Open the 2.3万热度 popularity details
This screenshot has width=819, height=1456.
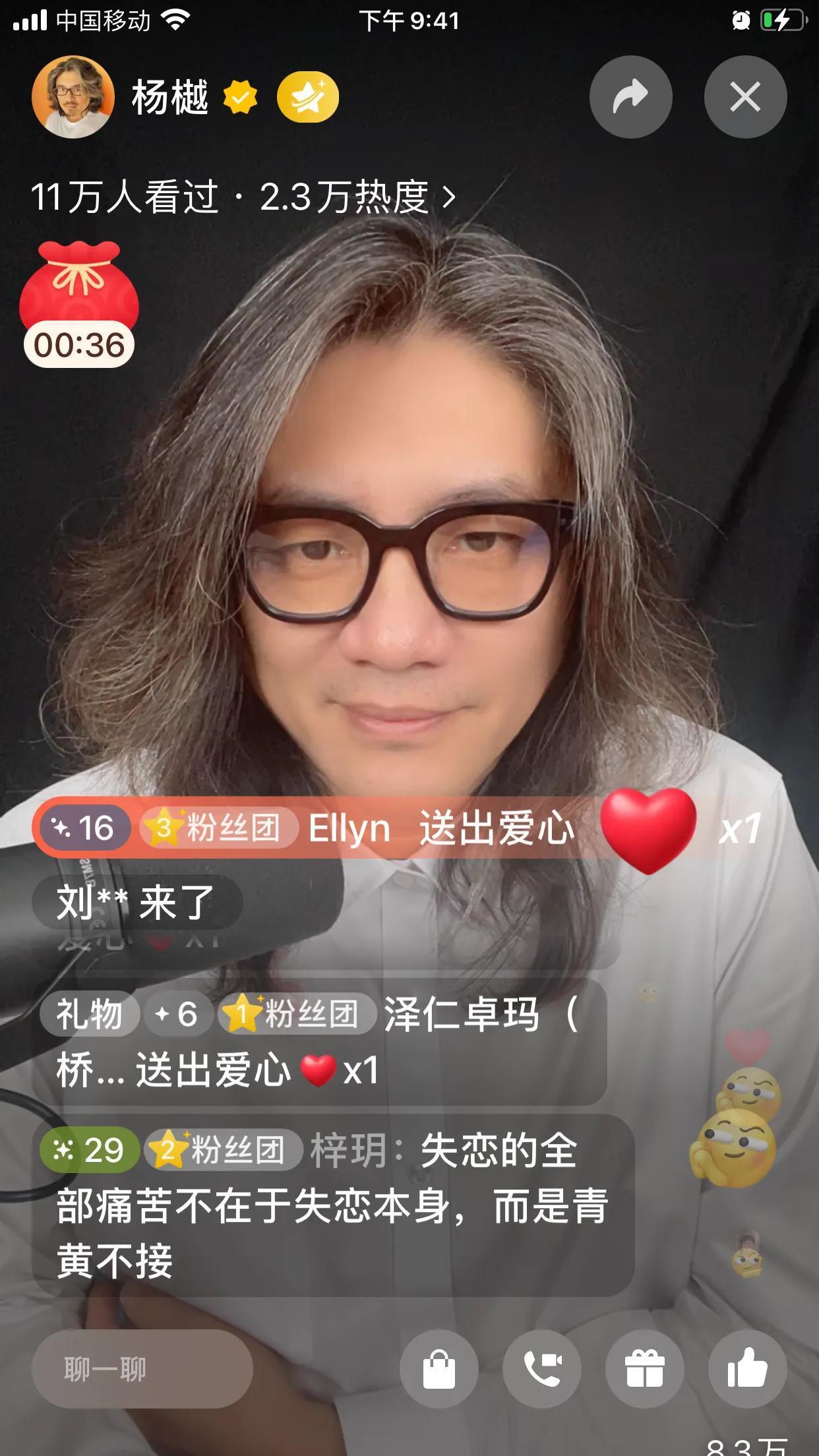pyautogui.click(x=357, y=197)
